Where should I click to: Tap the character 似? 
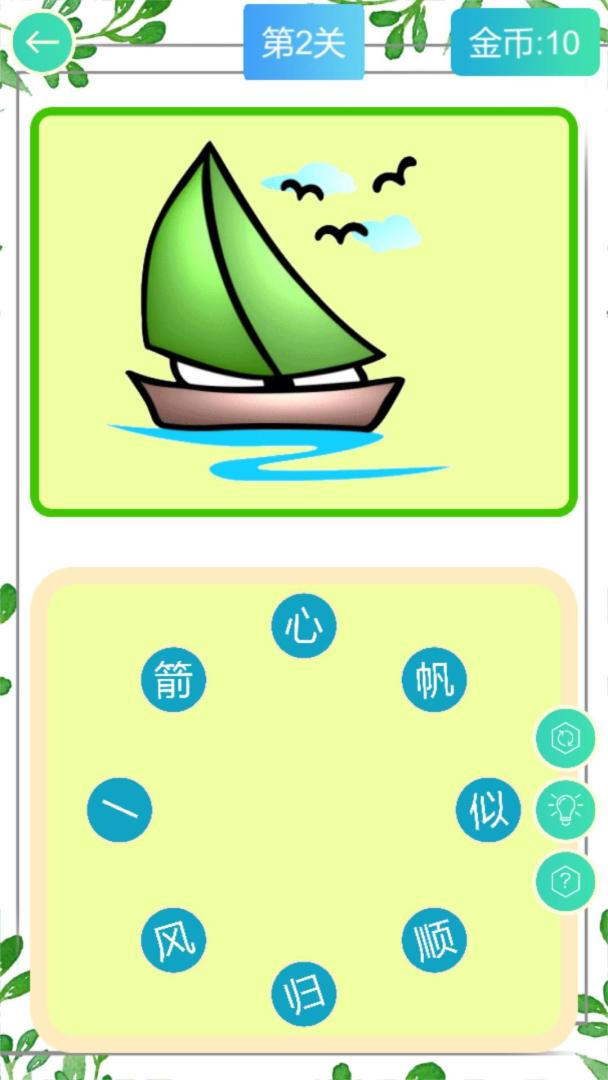click(488, 810)
